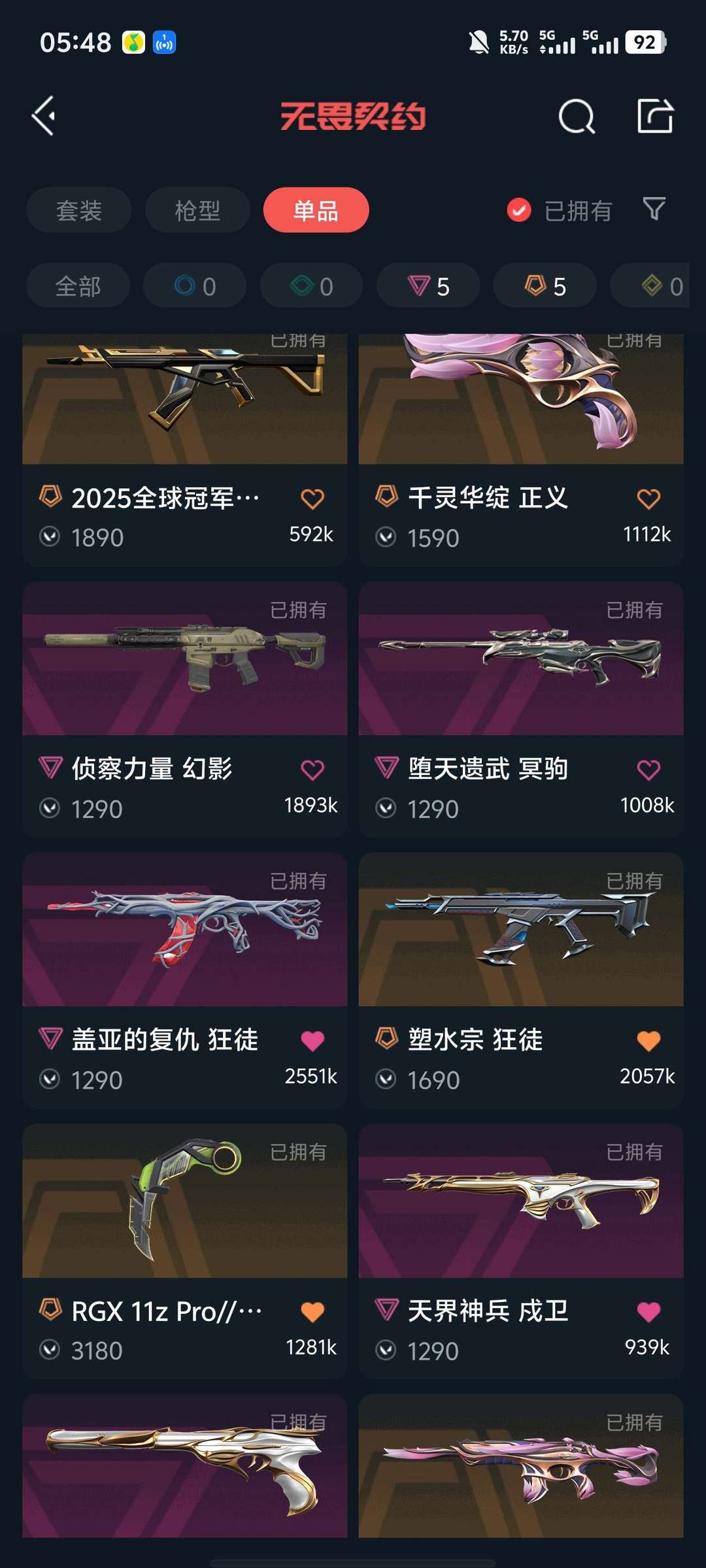Uncheck the 已拥有 owned filter

520,210
